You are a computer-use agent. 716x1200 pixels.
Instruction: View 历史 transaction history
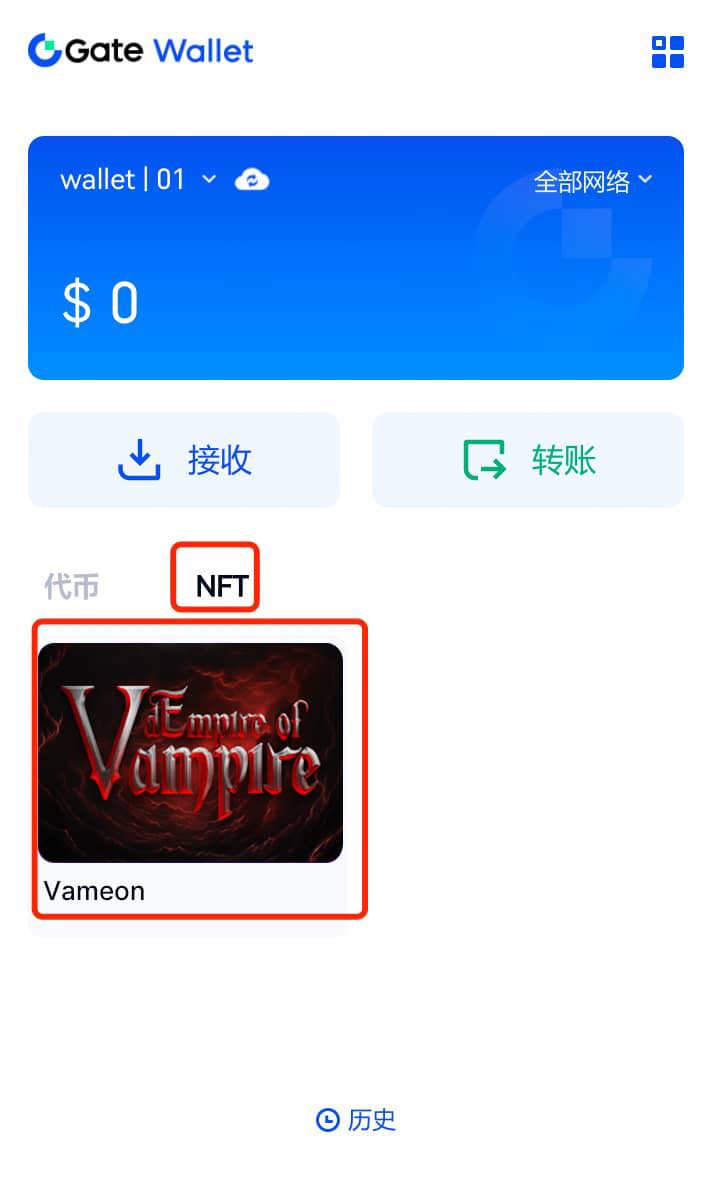357,1120
